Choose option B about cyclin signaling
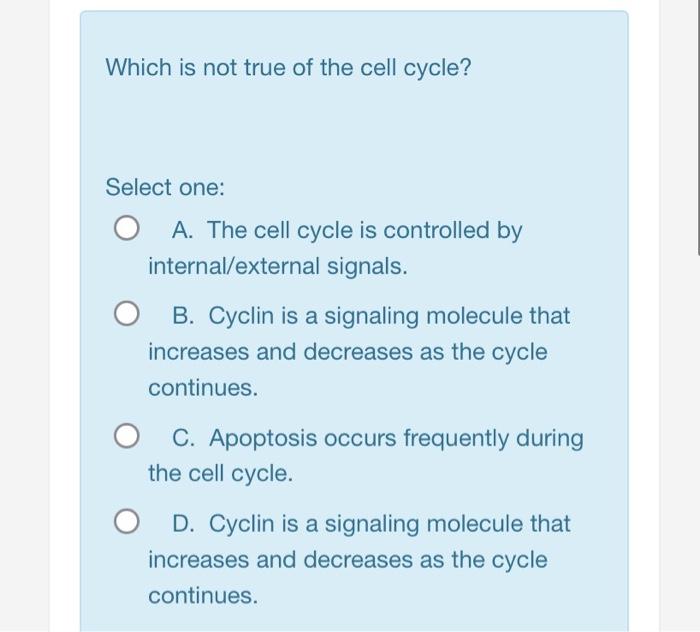The height and width of the screenshot is (632, 700). 126,317
